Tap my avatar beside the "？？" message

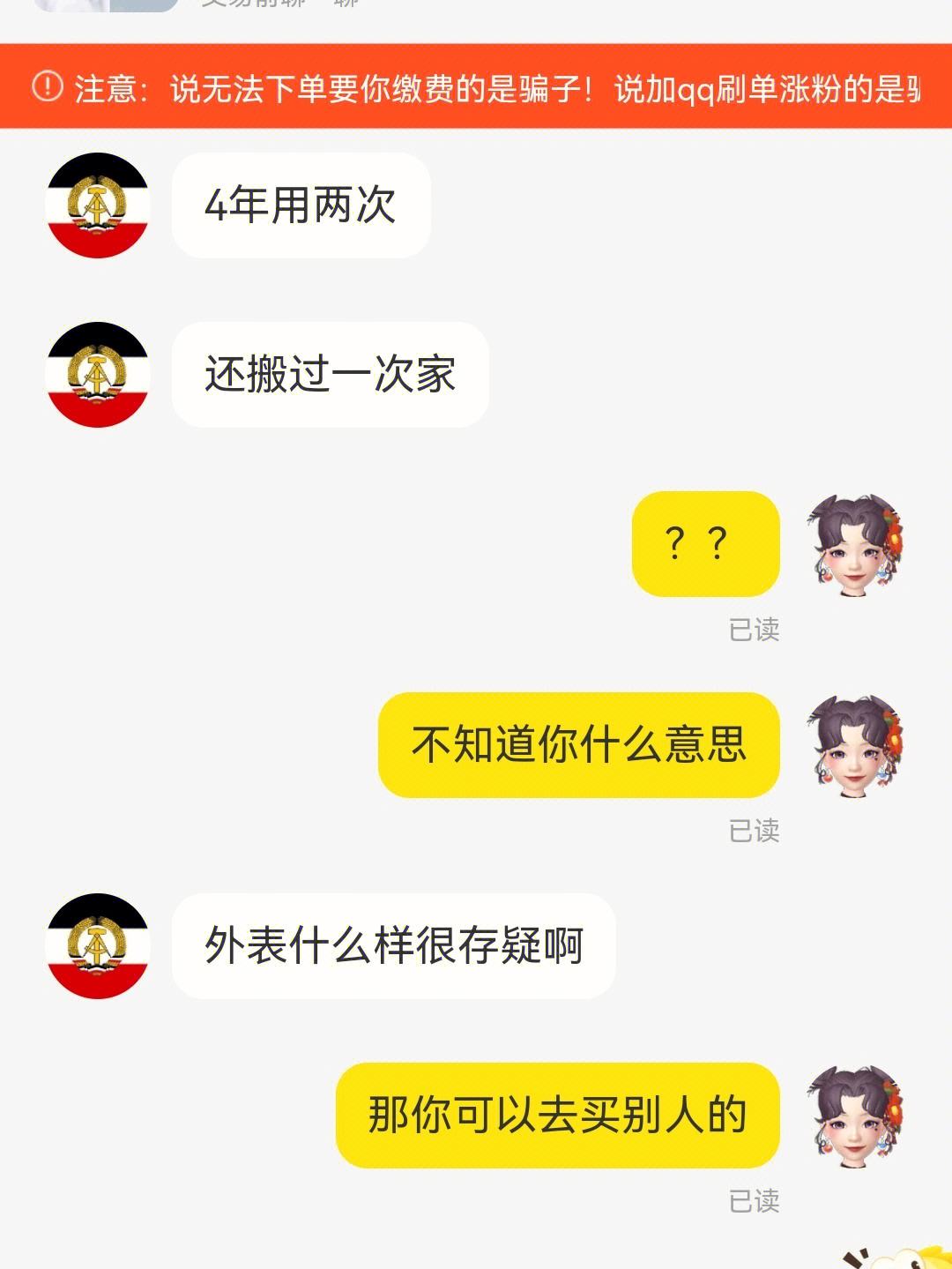[x=855, y=544]
